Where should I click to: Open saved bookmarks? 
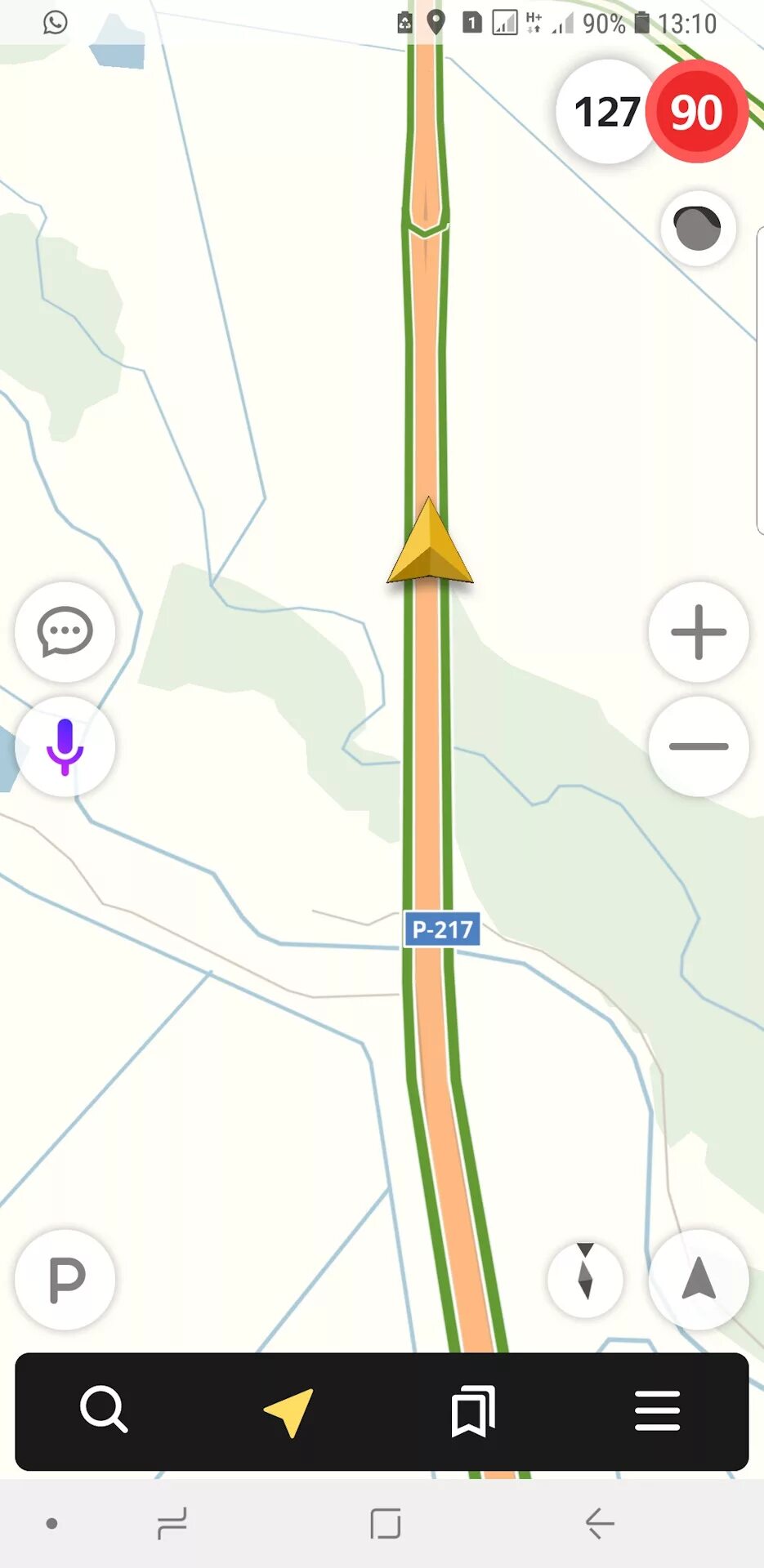coord(473,1410)
